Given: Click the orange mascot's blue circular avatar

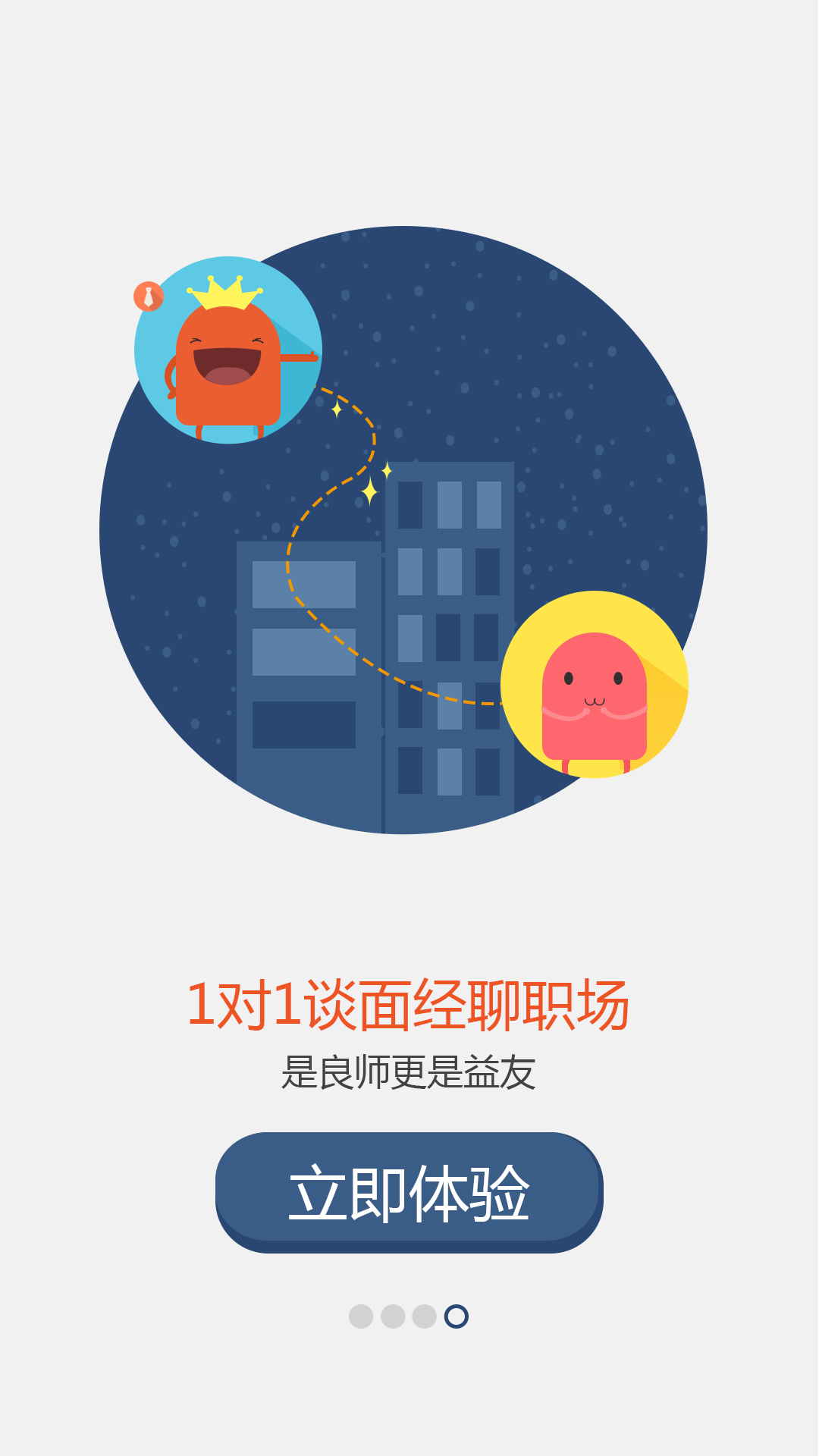Looking at the screenshot, I should click(226, 350).
